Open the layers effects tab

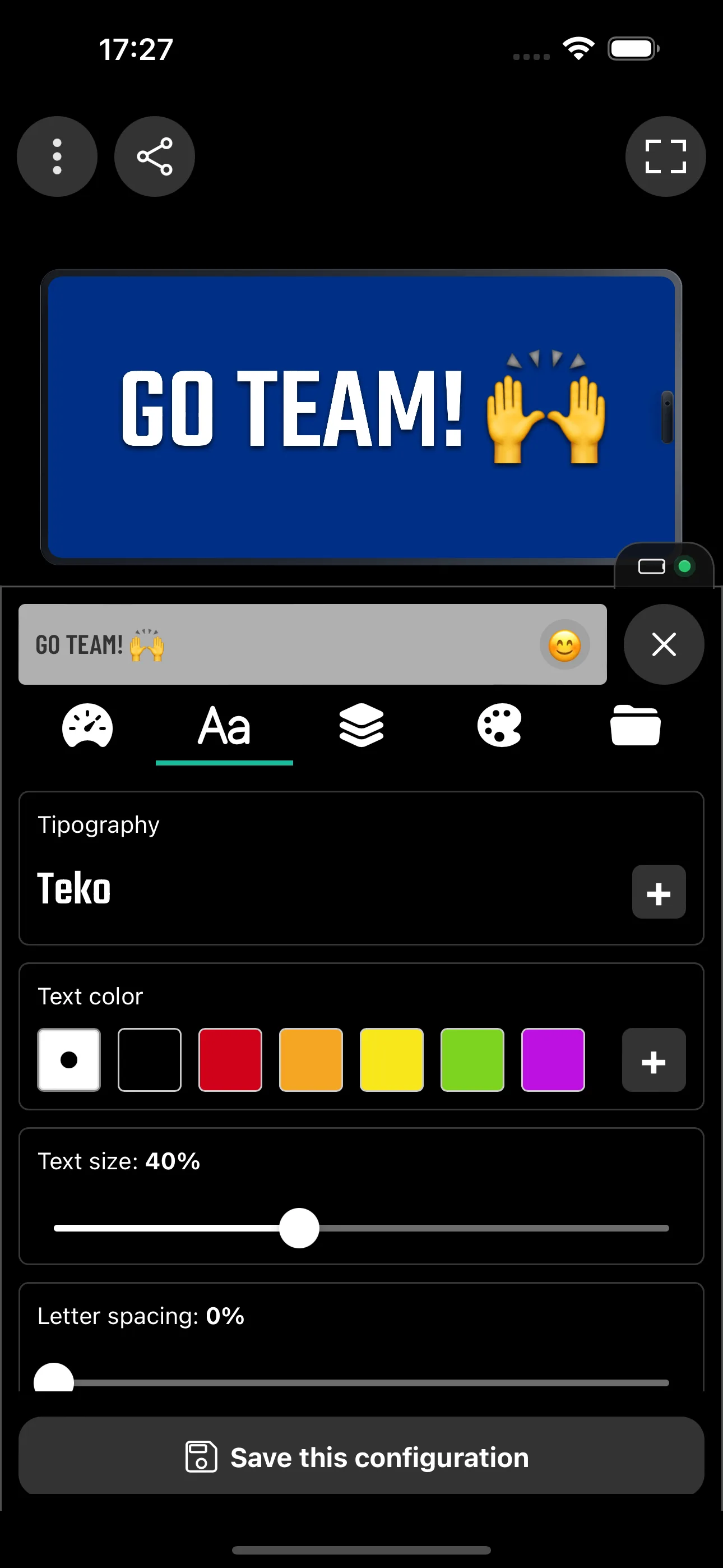pyautogui.click(x=361, y=727)
